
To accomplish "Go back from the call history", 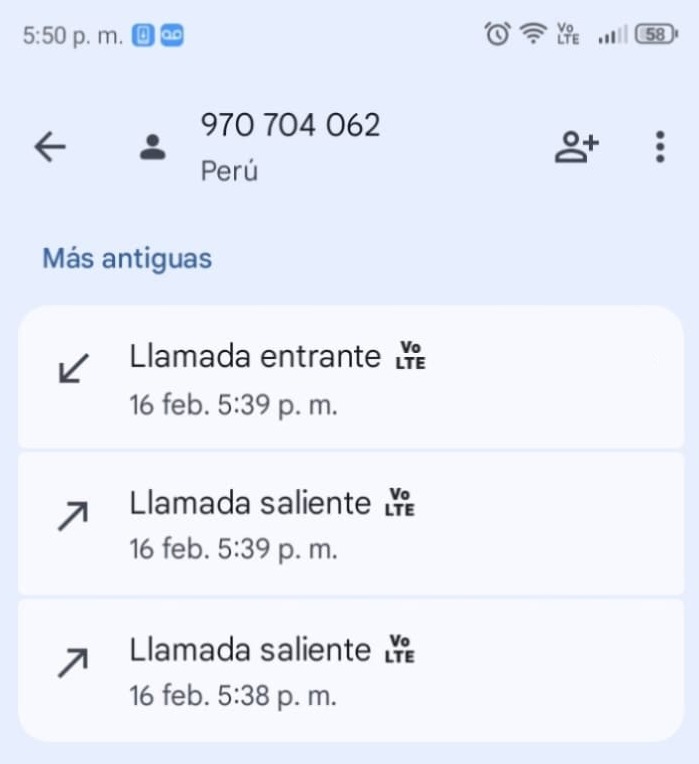I will [50, 147].
